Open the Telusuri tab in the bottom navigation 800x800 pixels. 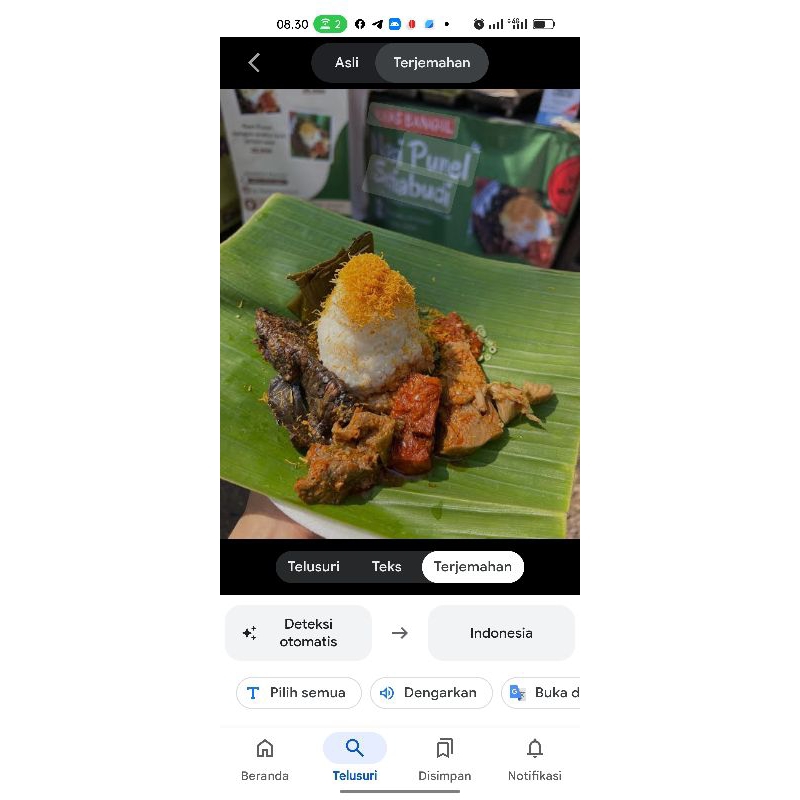[355, 760]
